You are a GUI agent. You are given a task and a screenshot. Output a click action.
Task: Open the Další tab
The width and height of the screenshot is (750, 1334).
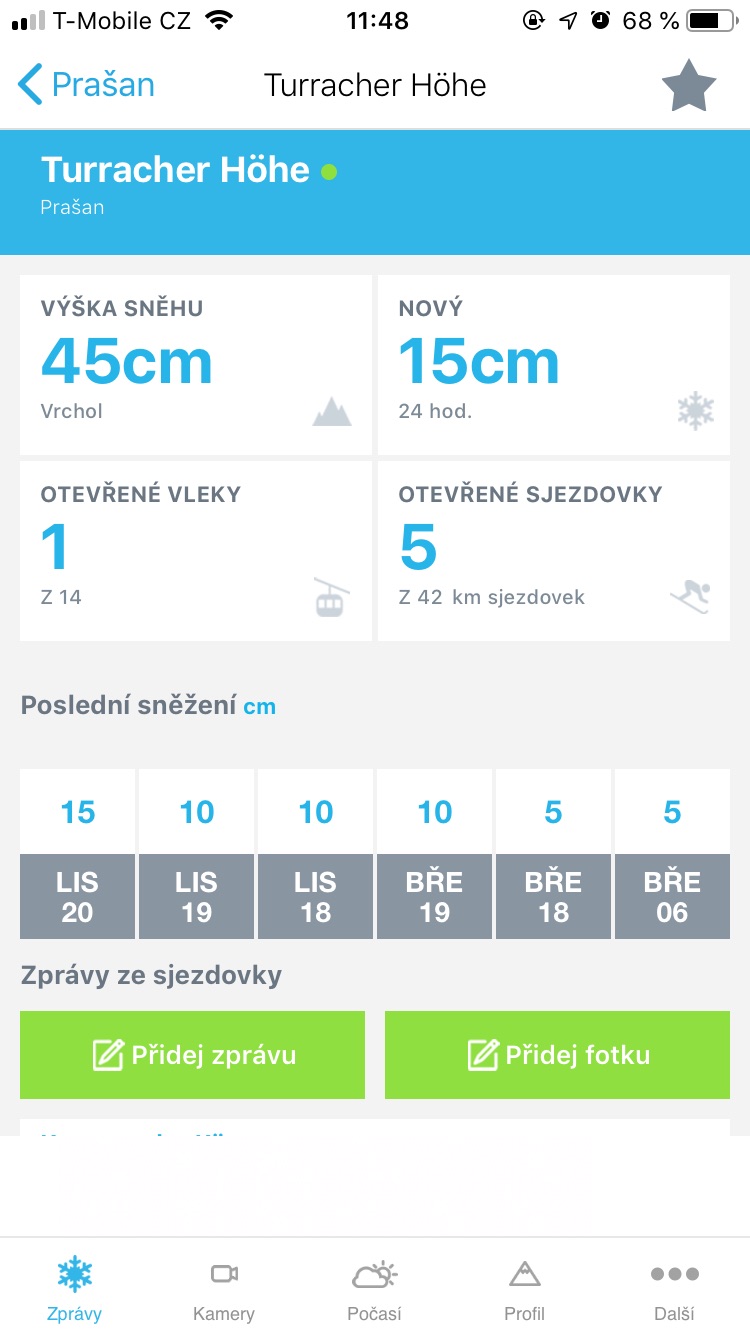click(x=674, y=1289)
